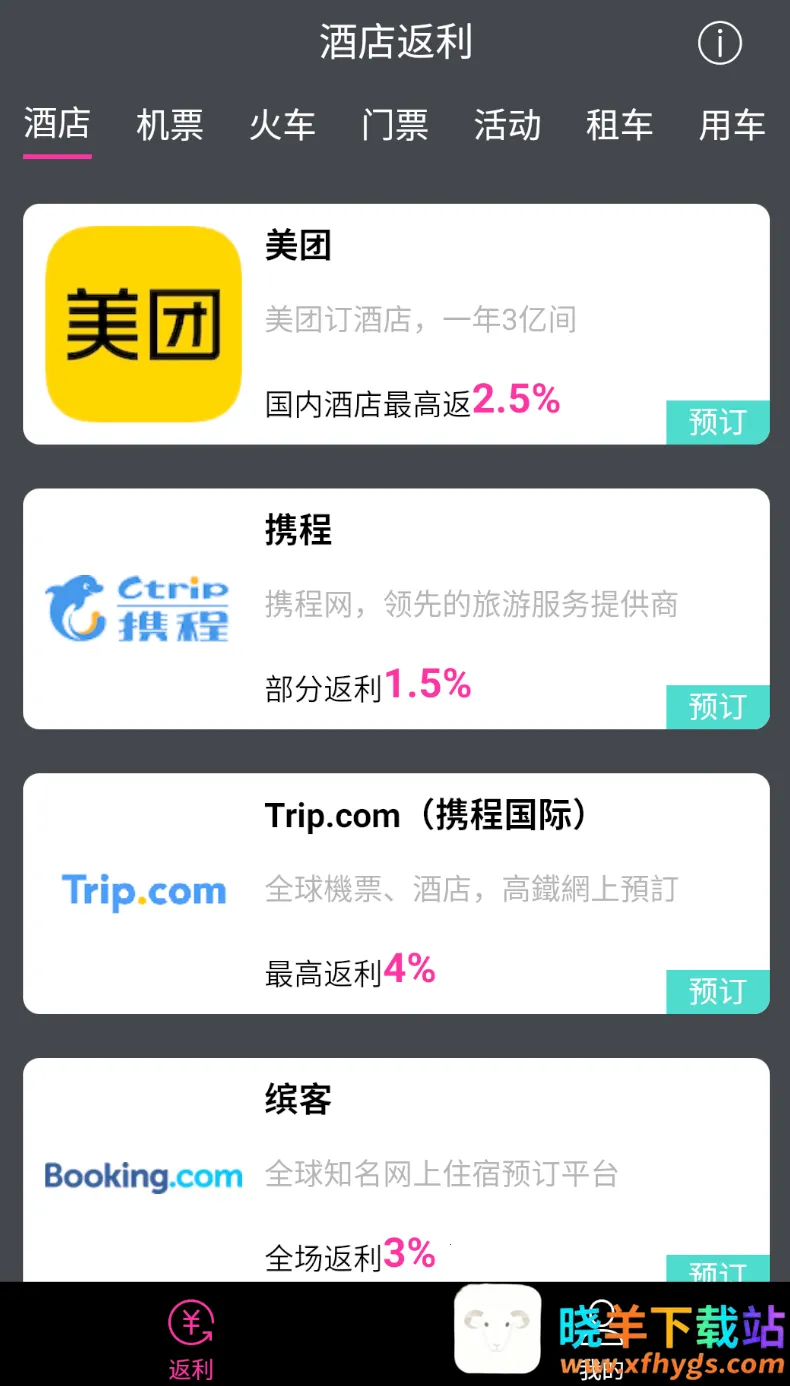Tap 预订 on the 美团 card
The image size is (790, 1386).
(717, 422)
